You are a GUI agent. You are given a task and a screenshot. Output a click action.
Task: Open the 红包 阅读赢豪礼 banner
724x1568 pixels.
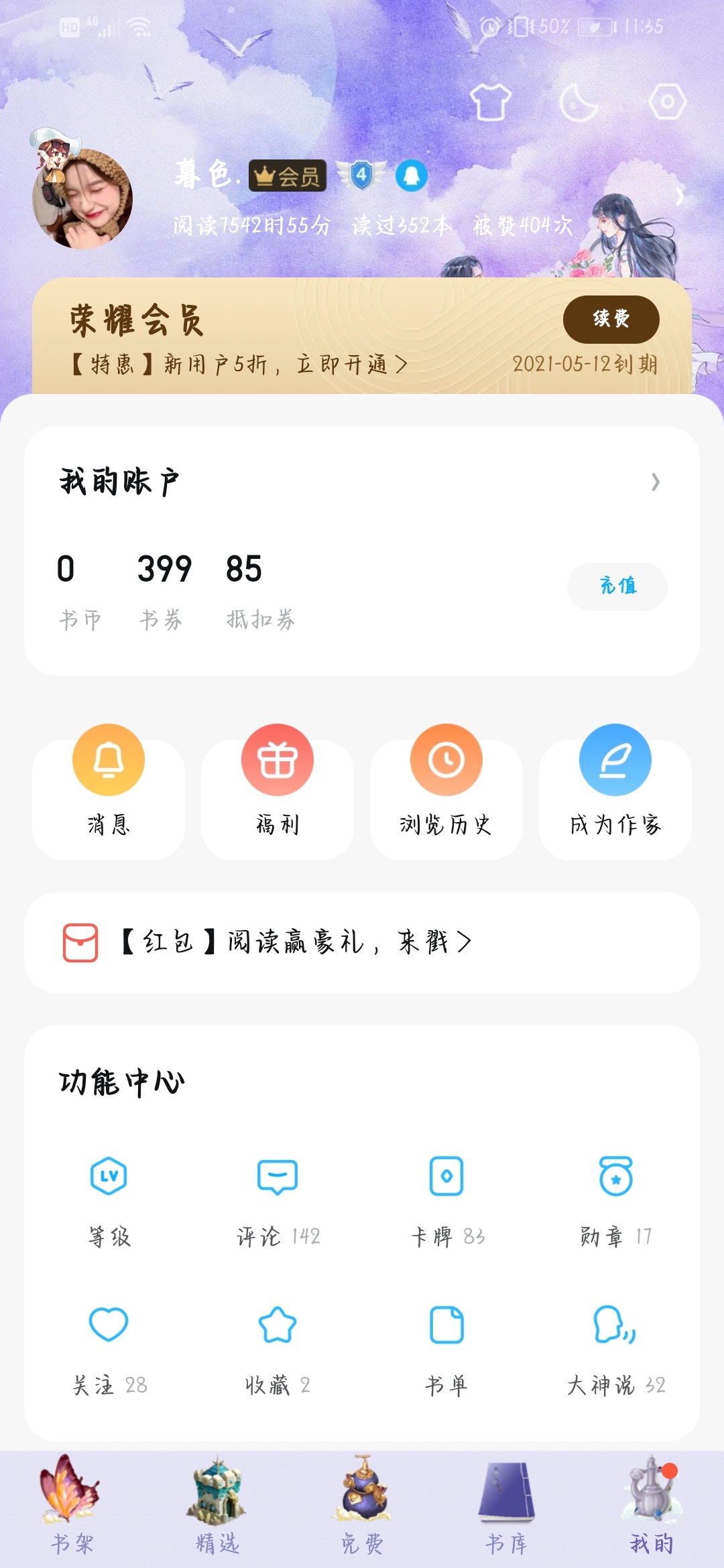coord(295,942)
